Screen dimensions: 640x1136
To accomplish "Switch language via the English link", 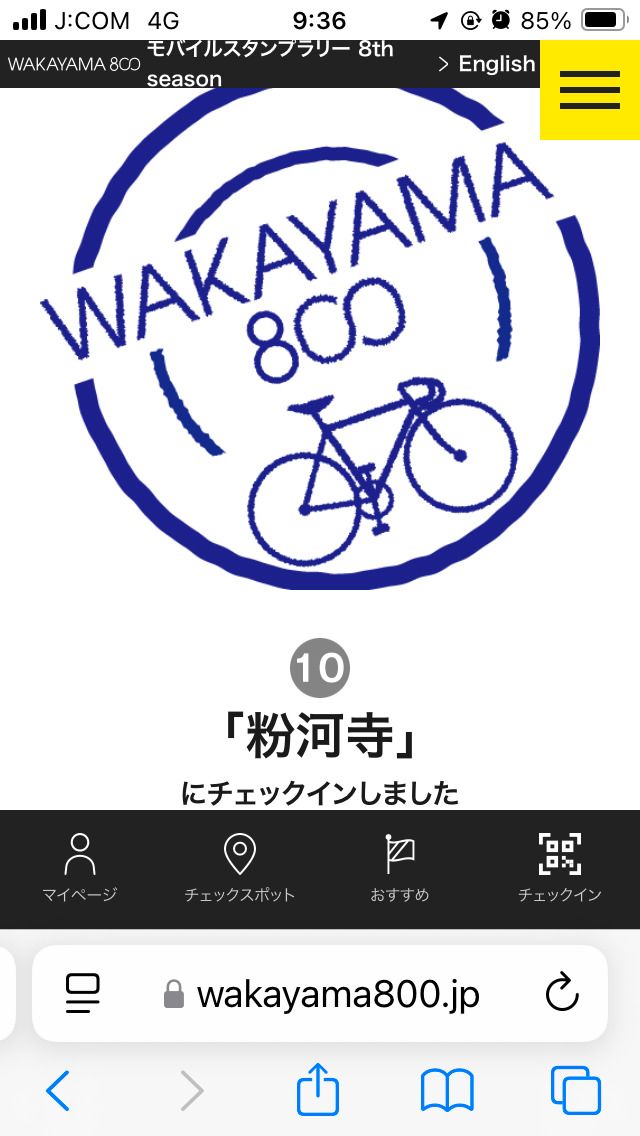I will tap(487, 64).
